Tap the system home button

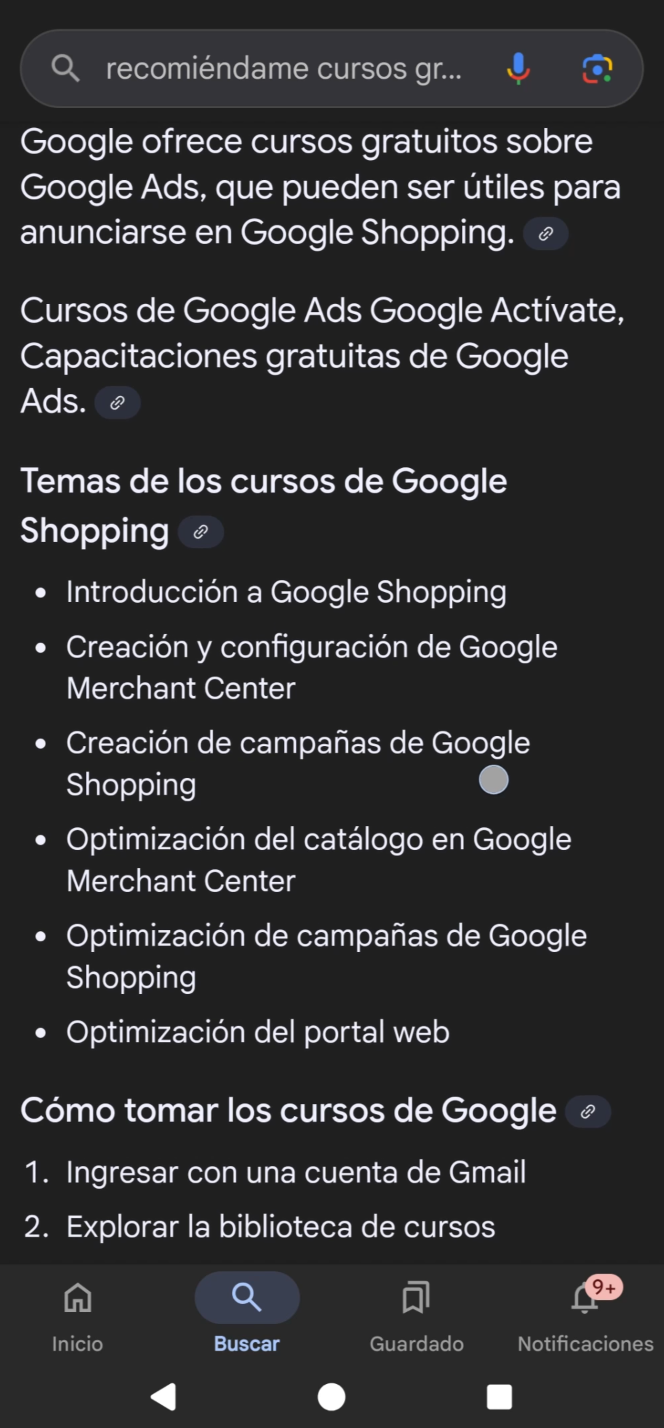pos(331,1396)
